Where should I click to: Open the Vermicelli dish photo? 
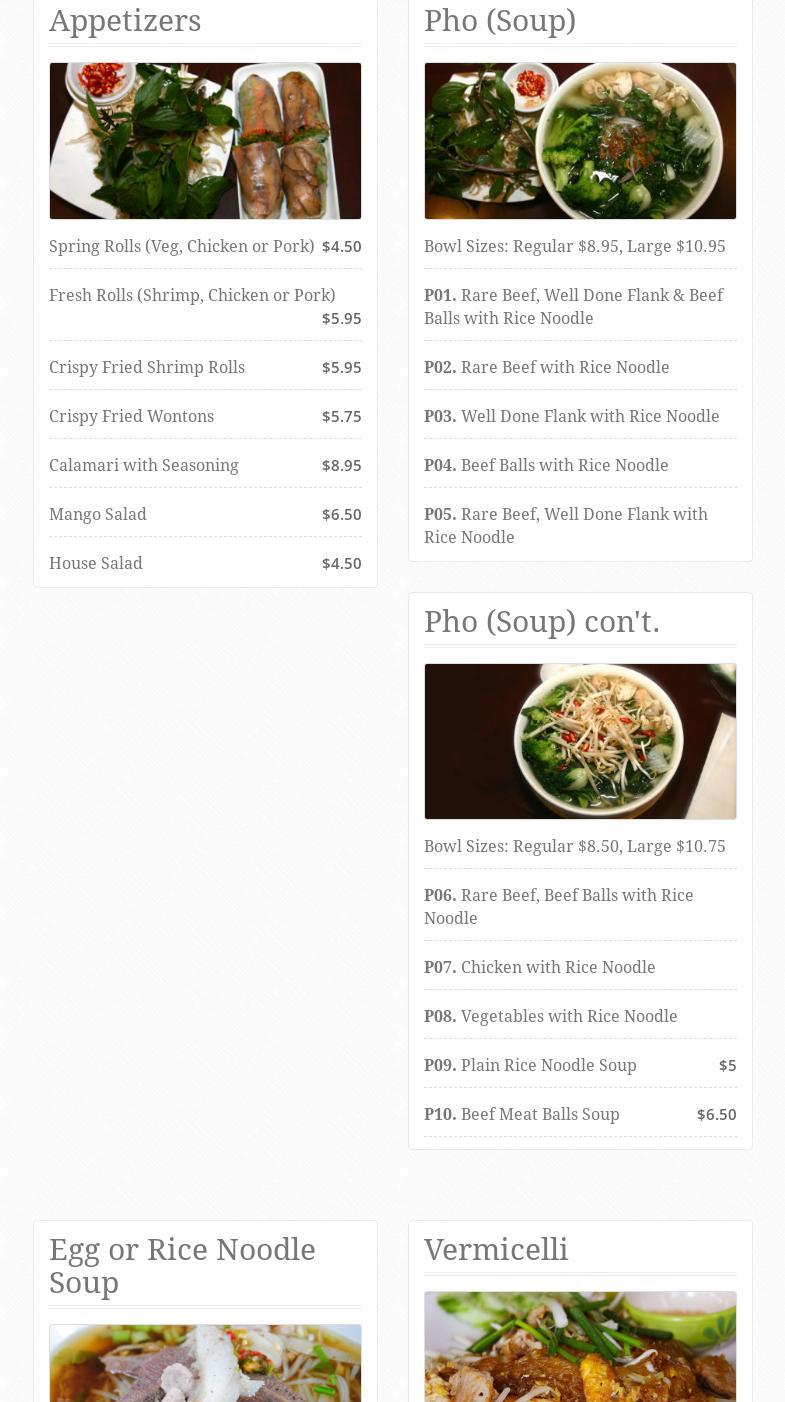[x=580, y=1346]
